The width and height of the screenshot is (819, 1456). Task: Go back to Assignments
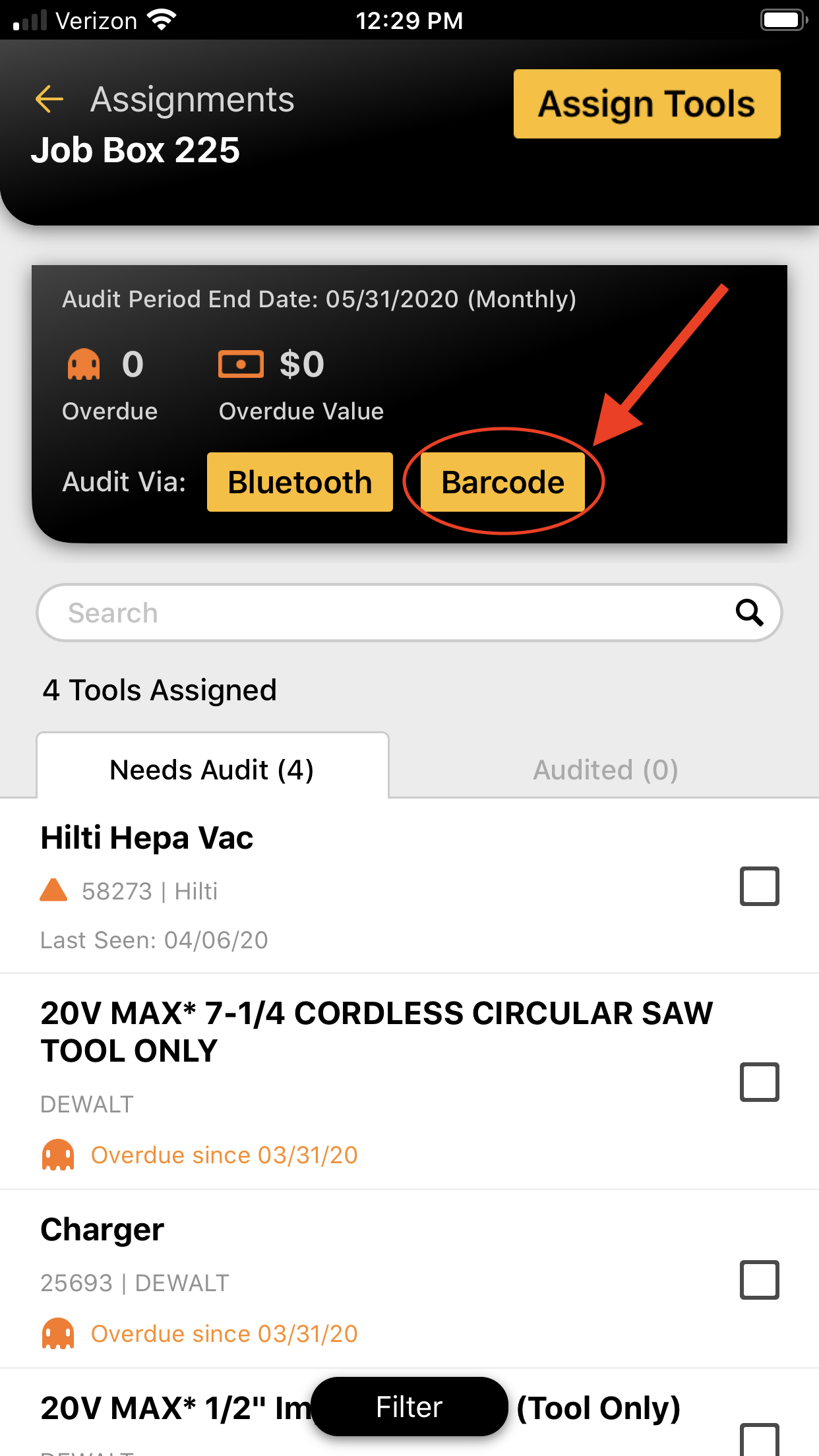(49, 100)
